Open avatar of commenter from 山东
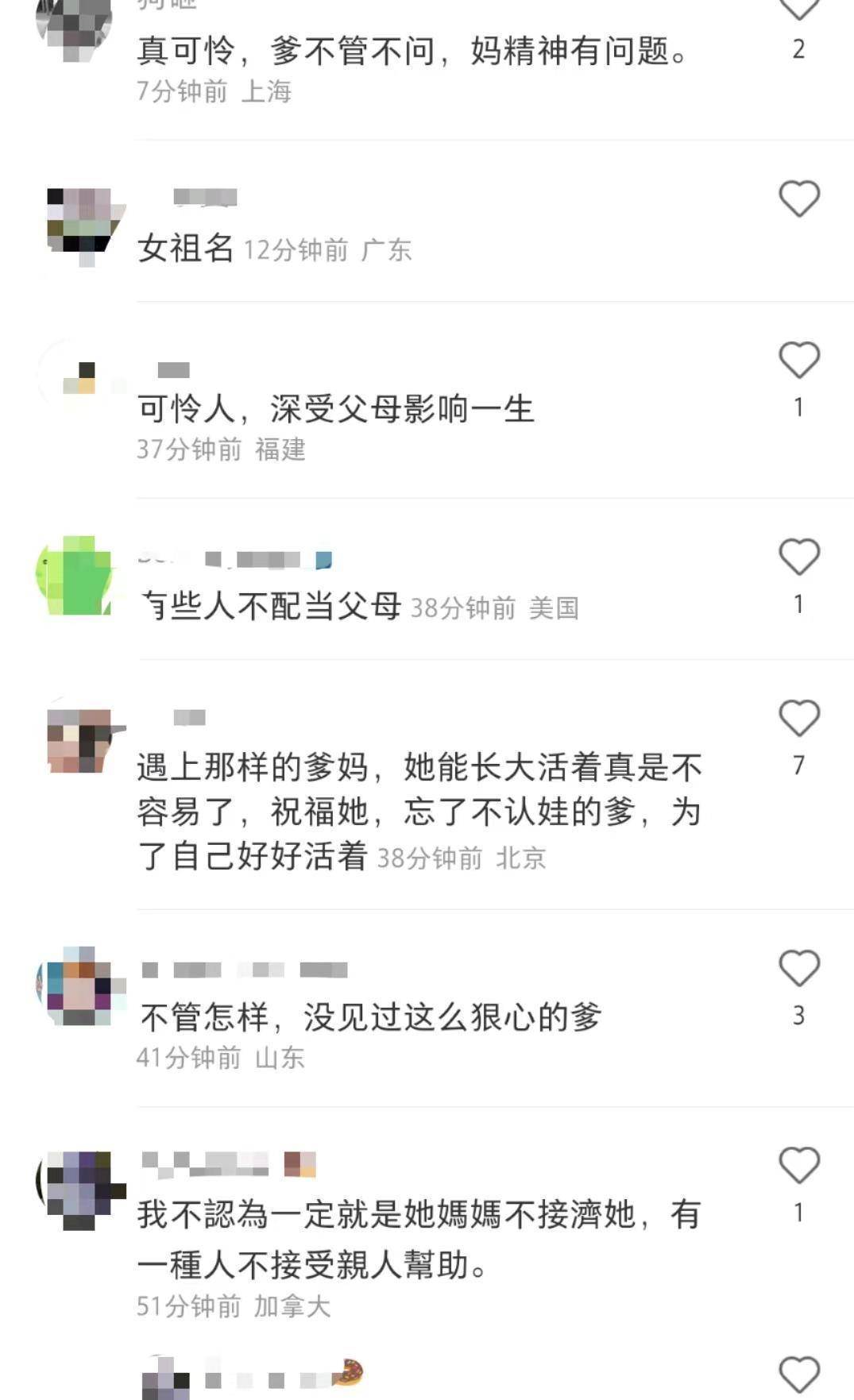854x1400 pixels. tap(79, 986)
